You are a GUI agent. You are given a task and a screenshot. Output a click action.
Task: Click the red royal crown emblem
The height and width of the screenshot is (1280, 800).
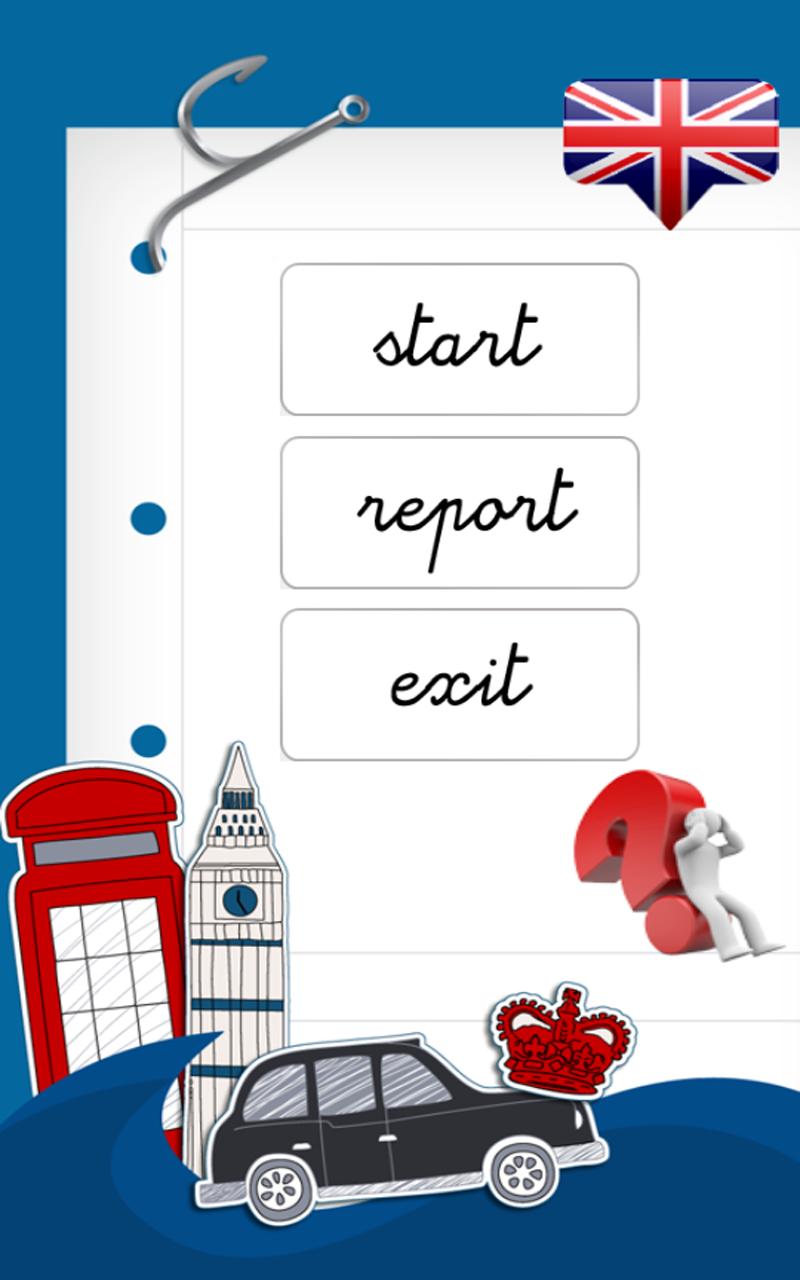click(560, 1040)
